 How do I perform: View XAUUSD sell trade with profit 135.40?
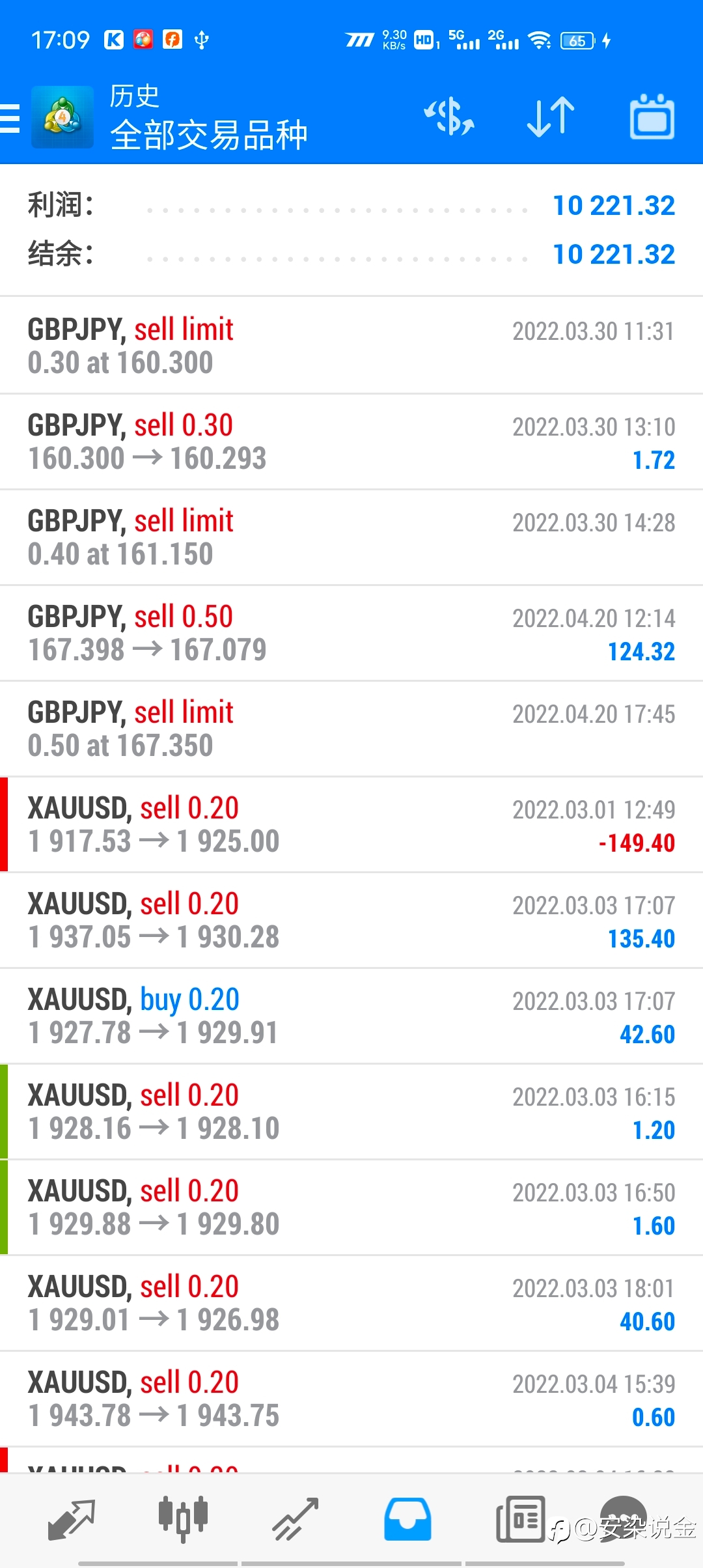click(351, 920)
